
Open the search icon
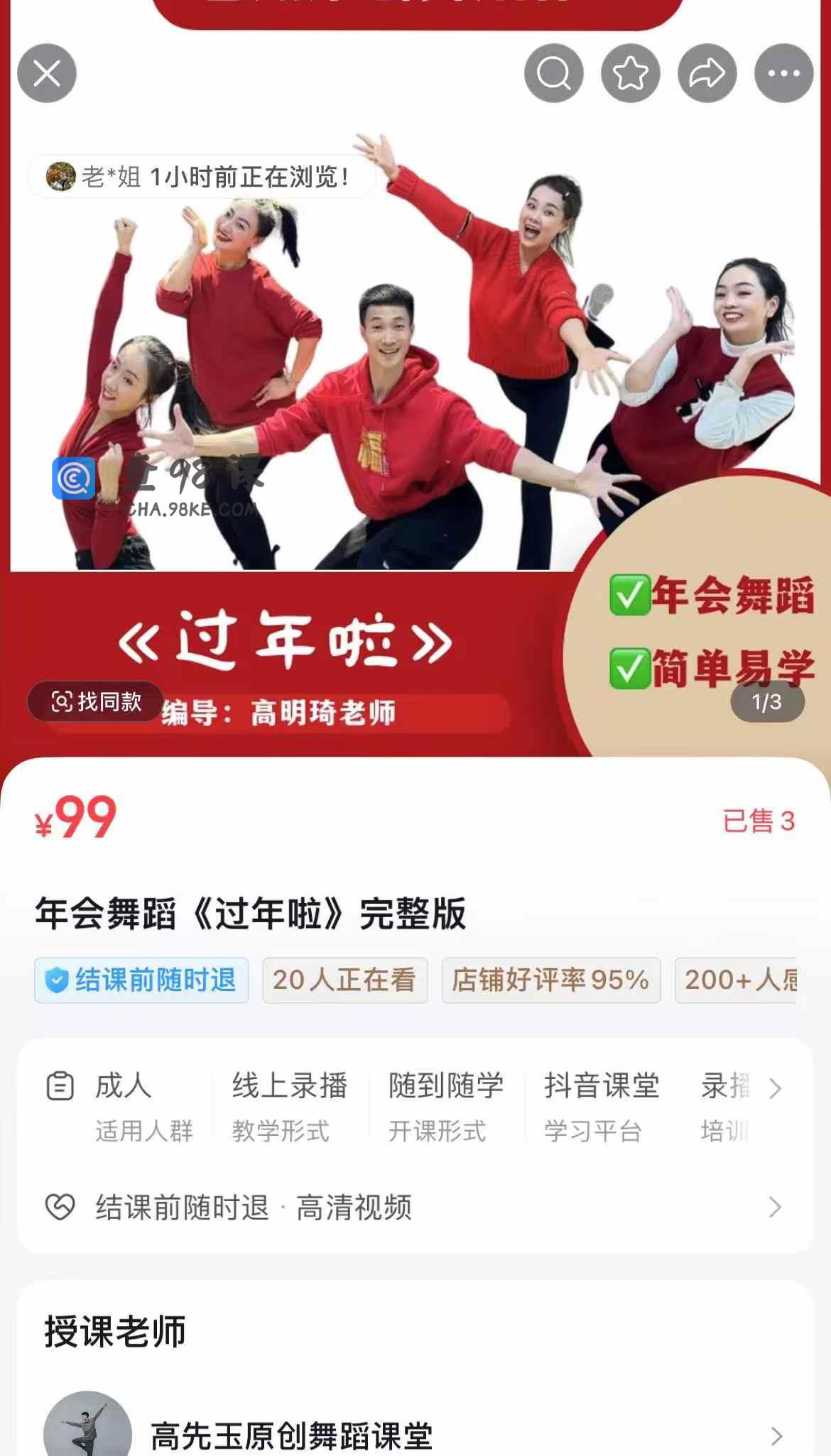click(553, 73)
